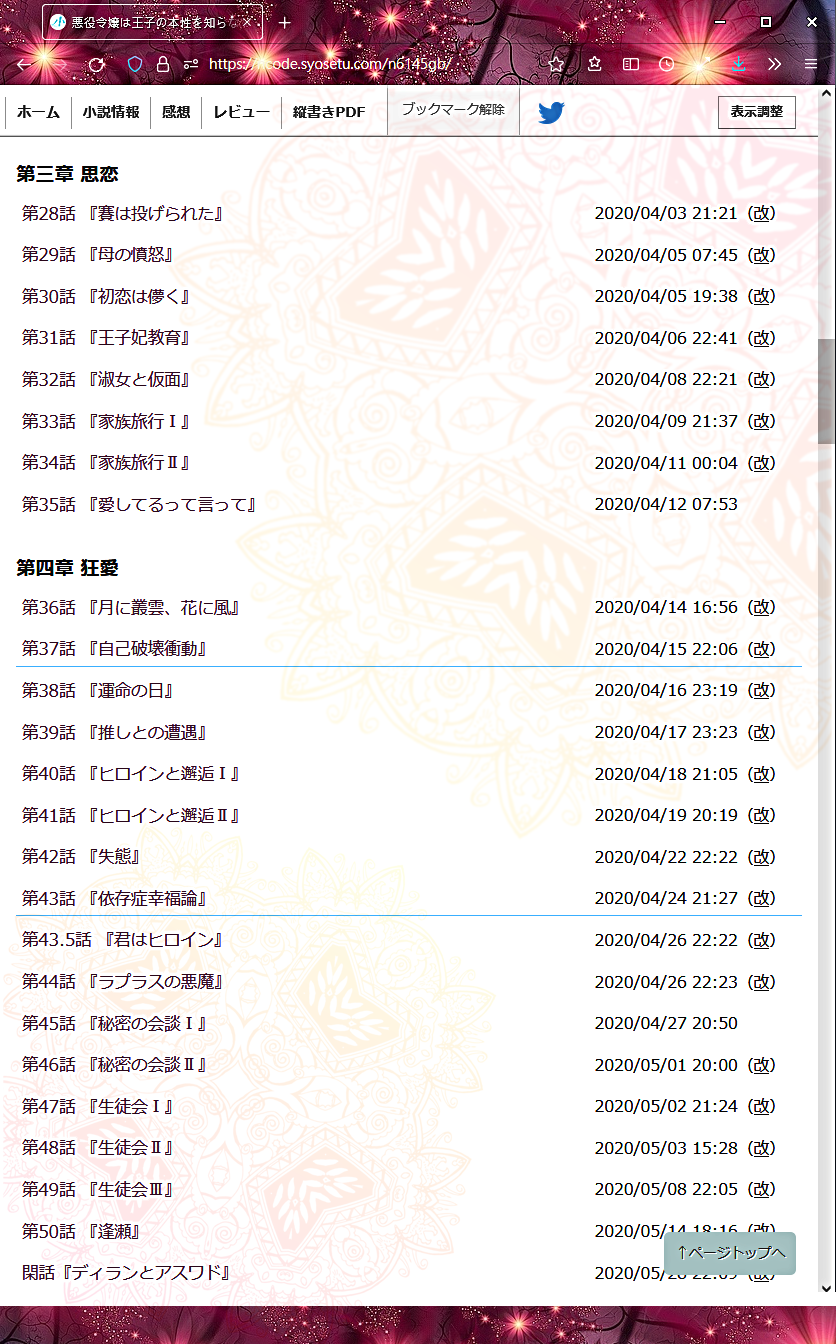This screenshot has width=836, height=1344.
Task: Read 第35話『愛してるって言って』
Action: 139,504
